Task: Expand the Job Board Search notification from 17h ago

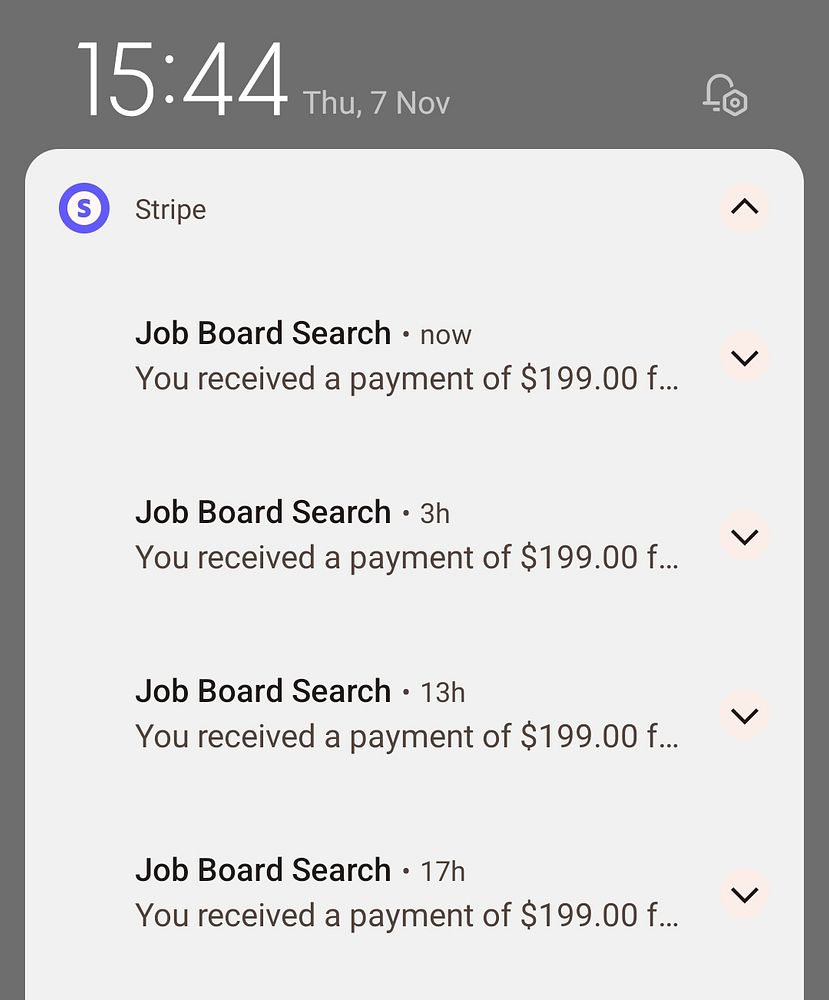Action: tap(745, 894)
